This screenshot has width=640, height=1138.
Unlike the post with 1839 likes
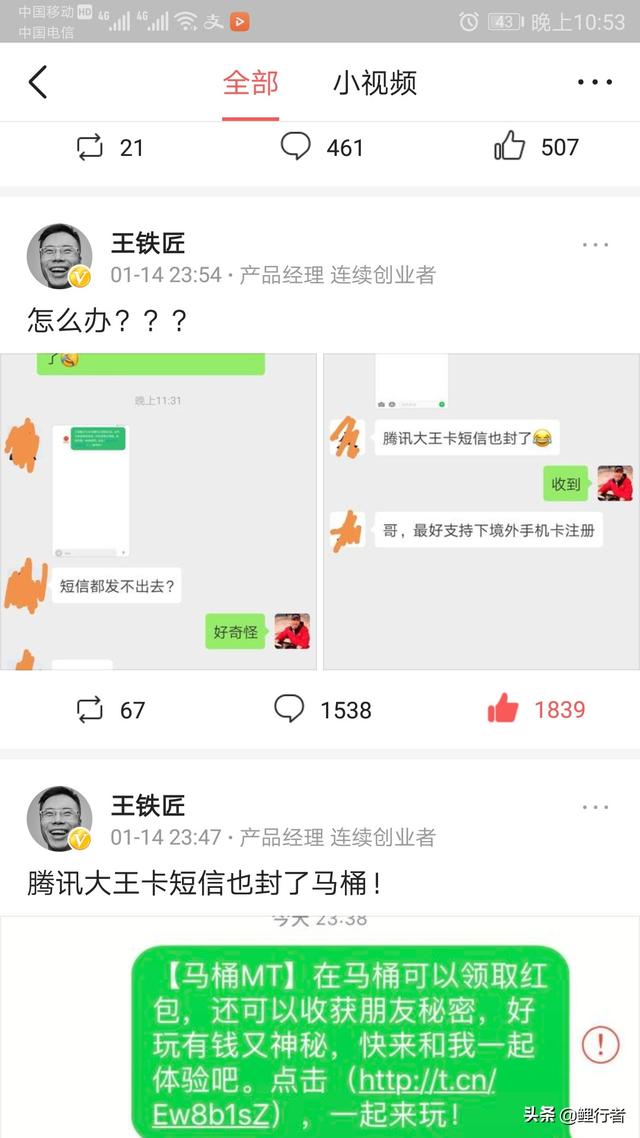(536, 708)
